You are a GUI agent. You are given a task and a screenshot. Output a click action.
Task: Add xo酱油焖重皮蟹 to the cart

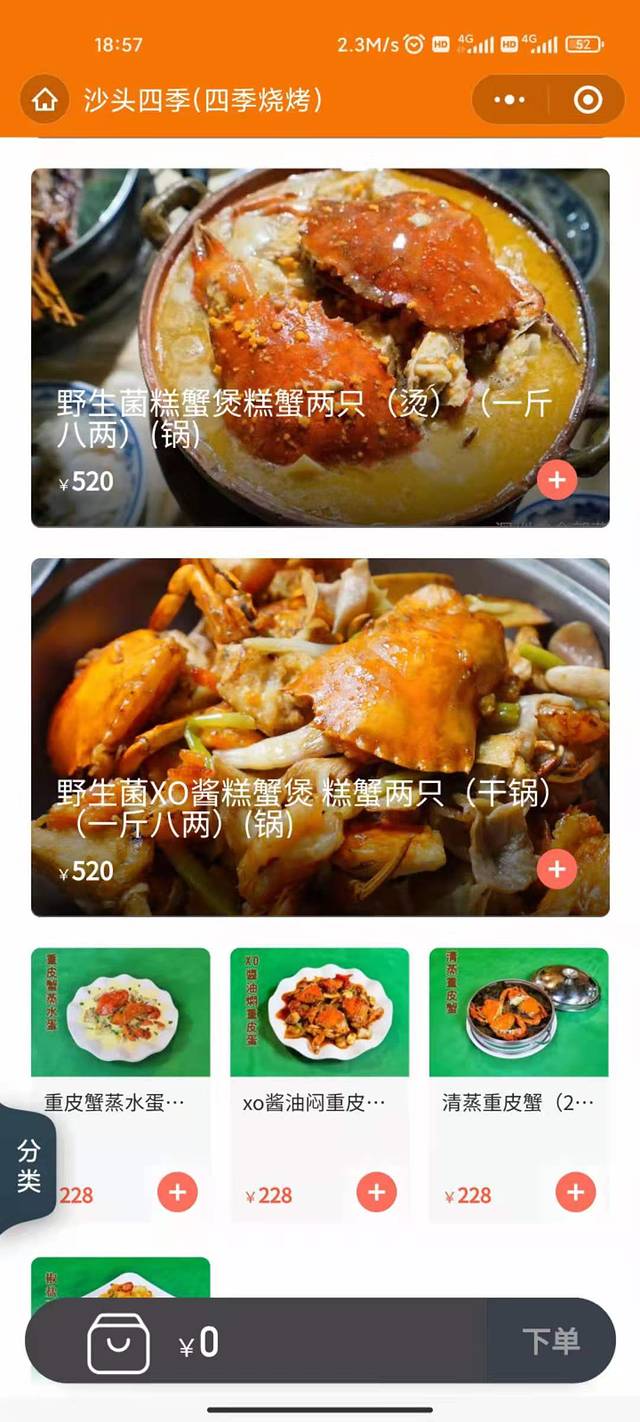click(x=376, y=1192)
